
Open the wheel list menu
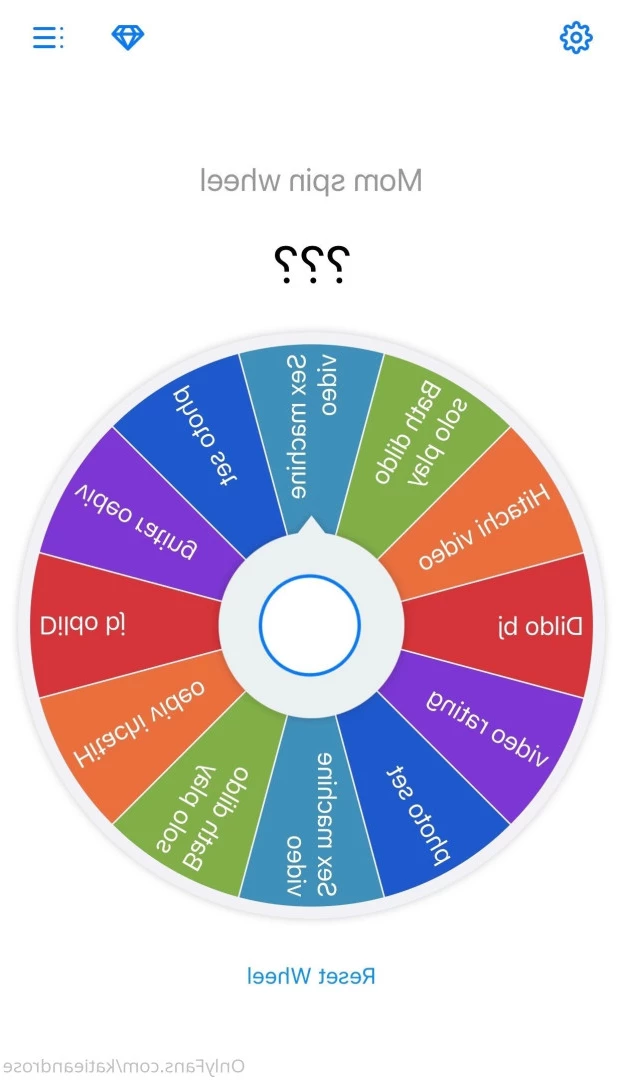[47, 38]
